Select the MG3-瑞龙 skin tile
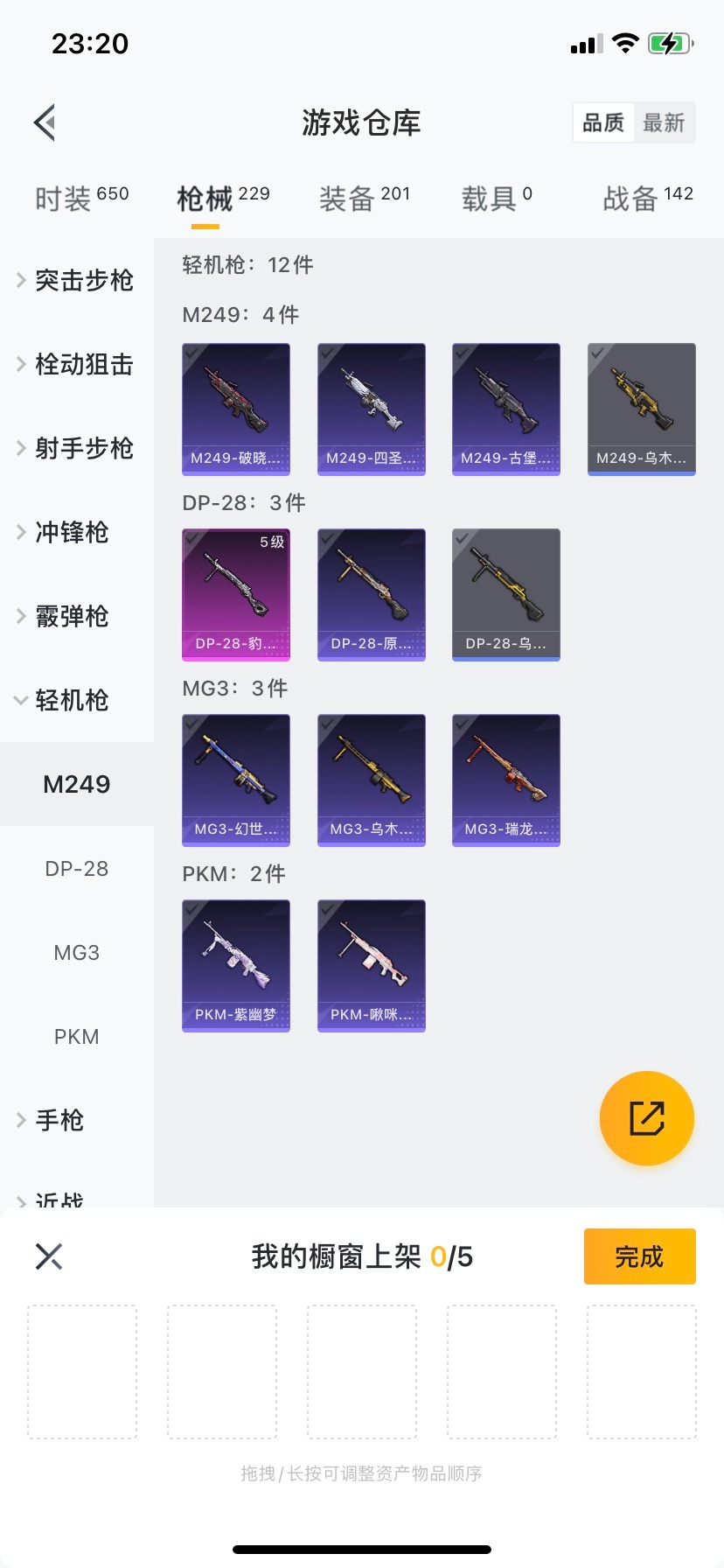 pyautogui.click(x=506, y=780)
